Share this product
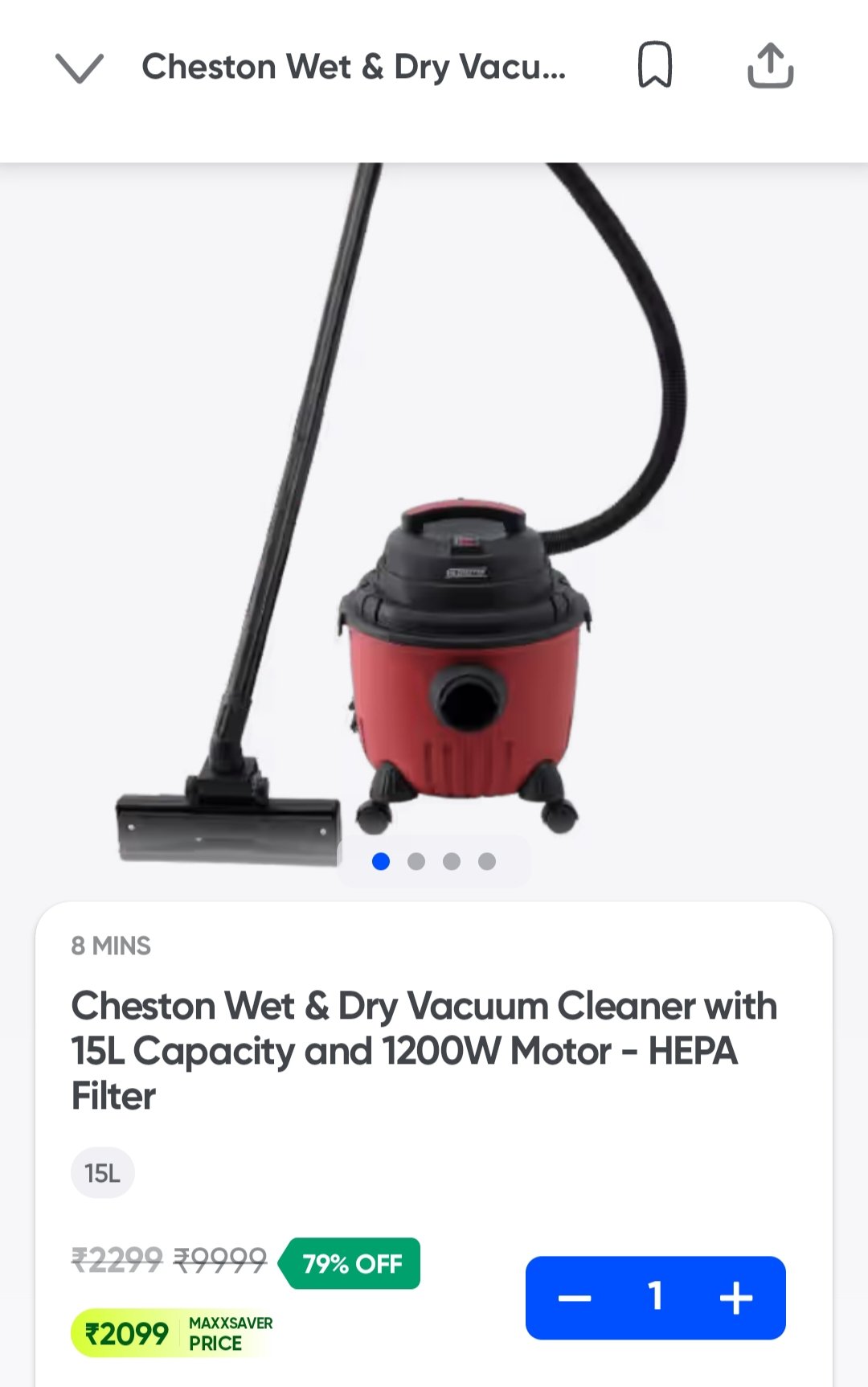 770,65
